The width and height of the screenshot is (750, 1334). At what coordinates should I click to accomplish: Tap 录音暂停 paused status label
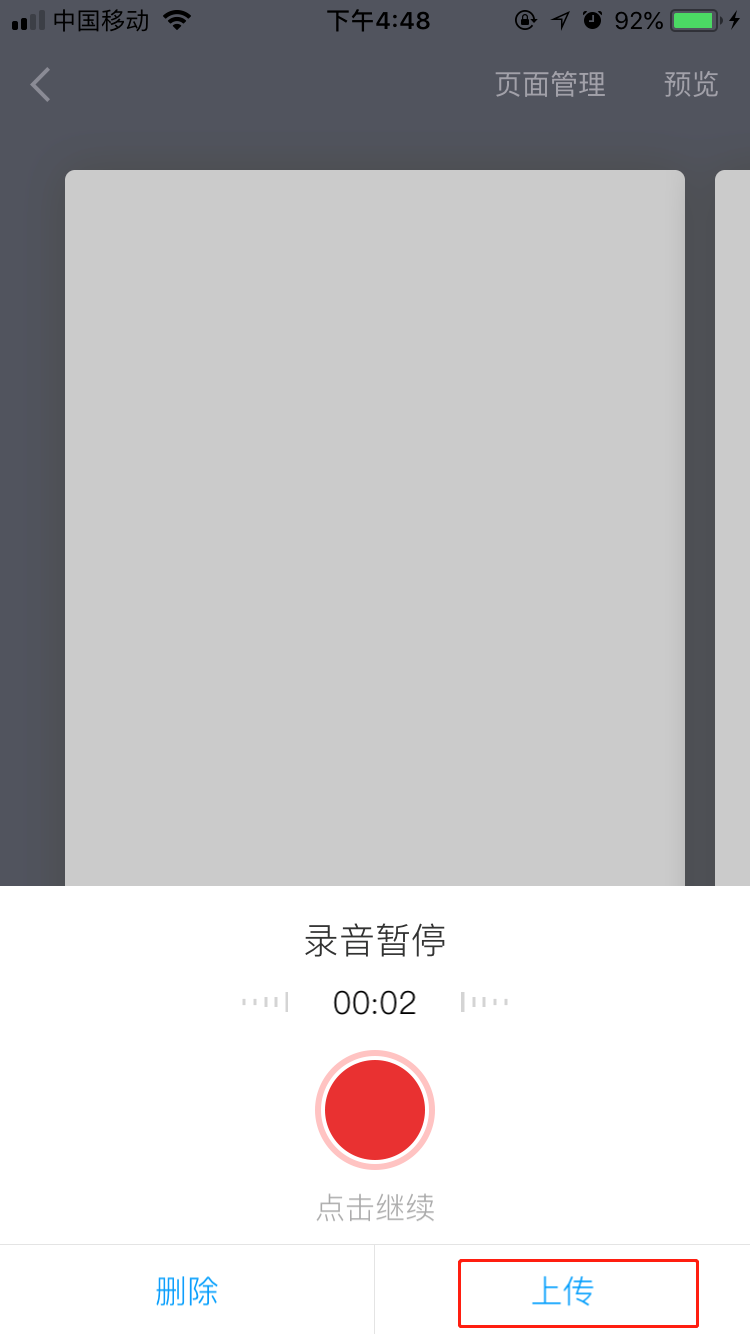[x=374, y=941]
